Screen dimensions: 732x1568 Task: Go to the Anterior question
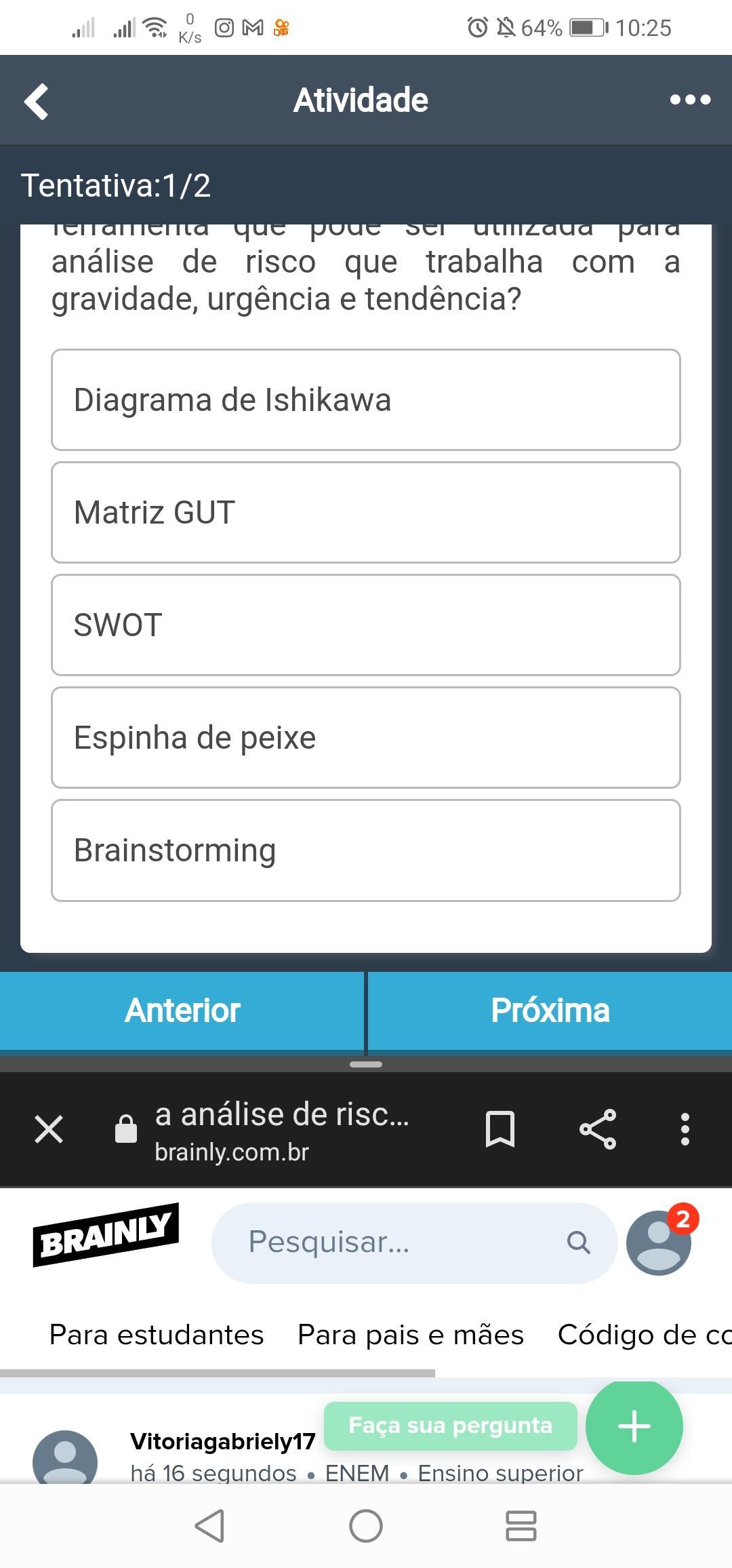click(182, 1011)
